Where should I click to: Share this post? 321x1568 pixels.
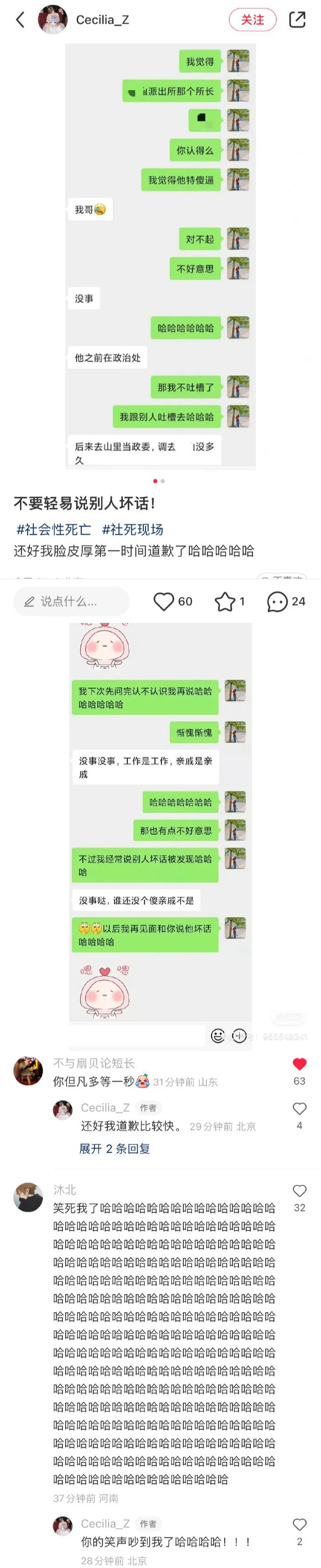tap(297, 20)
